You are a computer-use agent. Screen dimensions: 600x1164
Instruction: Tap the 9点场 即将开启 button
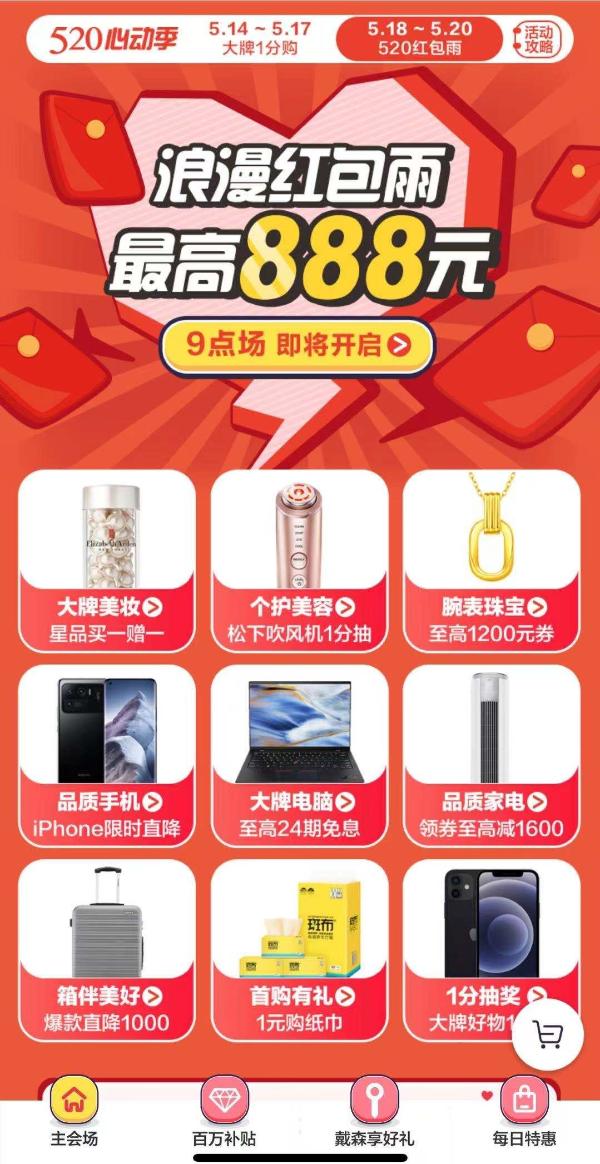[298, 346]
